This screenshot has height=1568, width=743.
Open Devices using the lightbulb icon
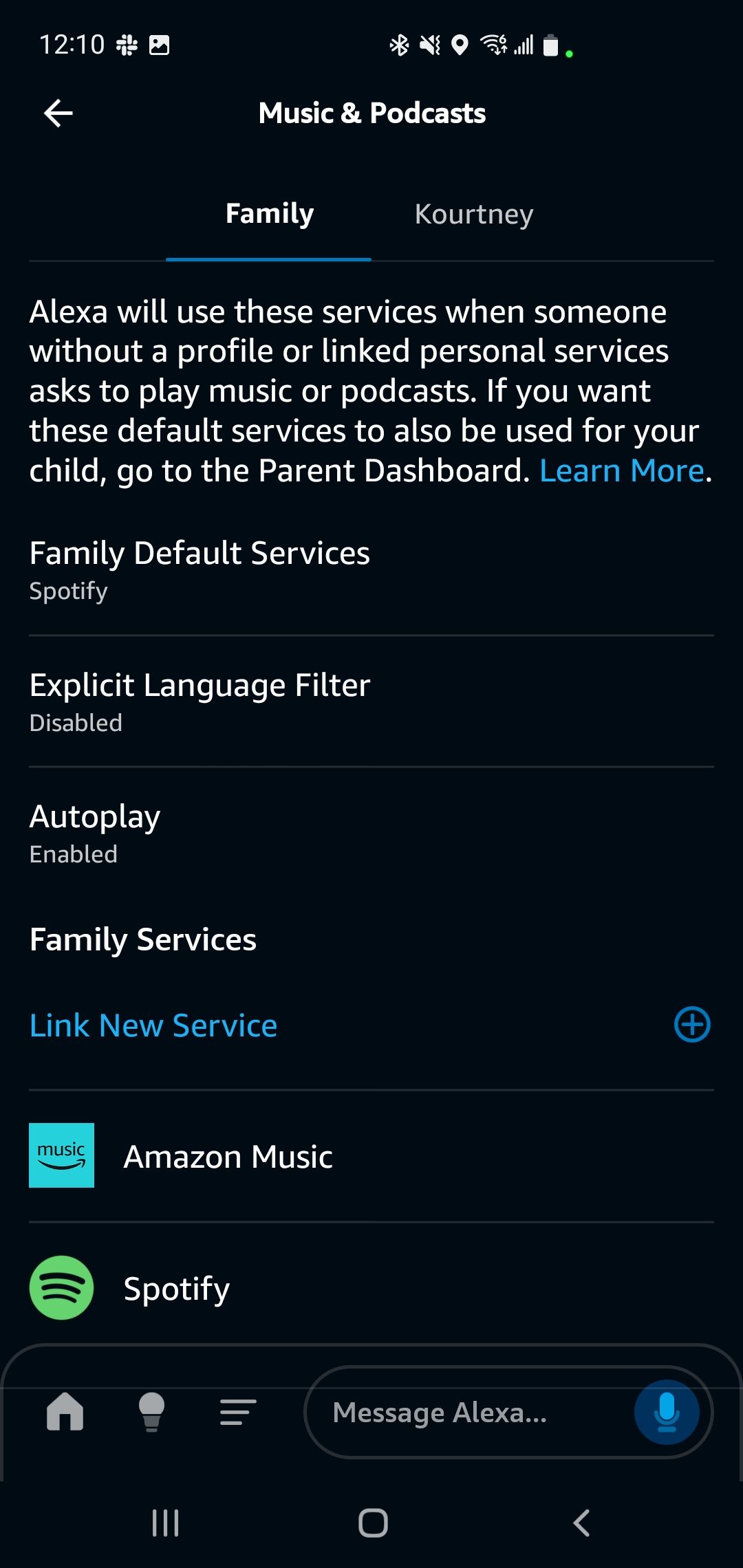tap(151, 1412)
